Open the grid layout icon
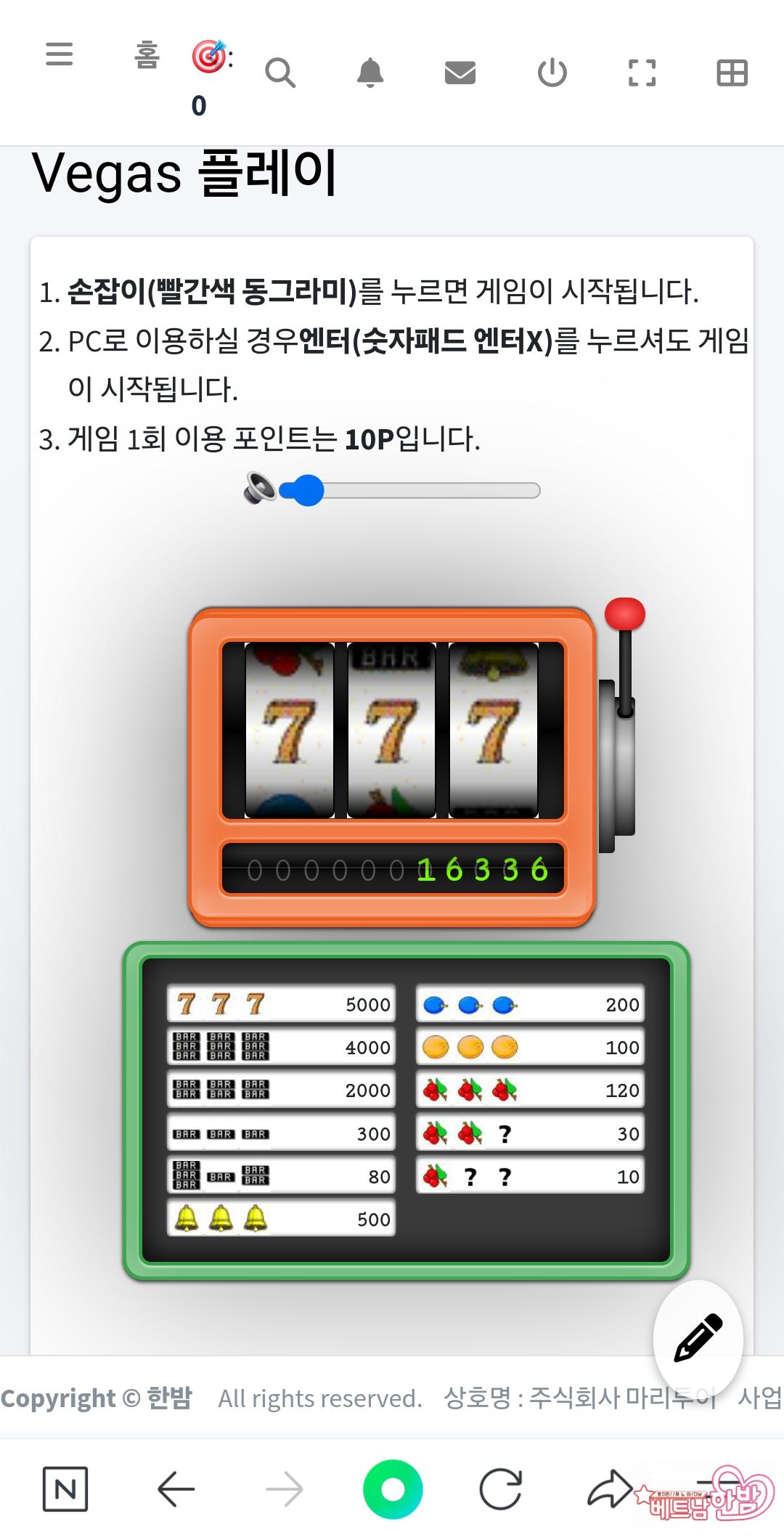This screenshot has height=1540, width=784. point(732,73)
